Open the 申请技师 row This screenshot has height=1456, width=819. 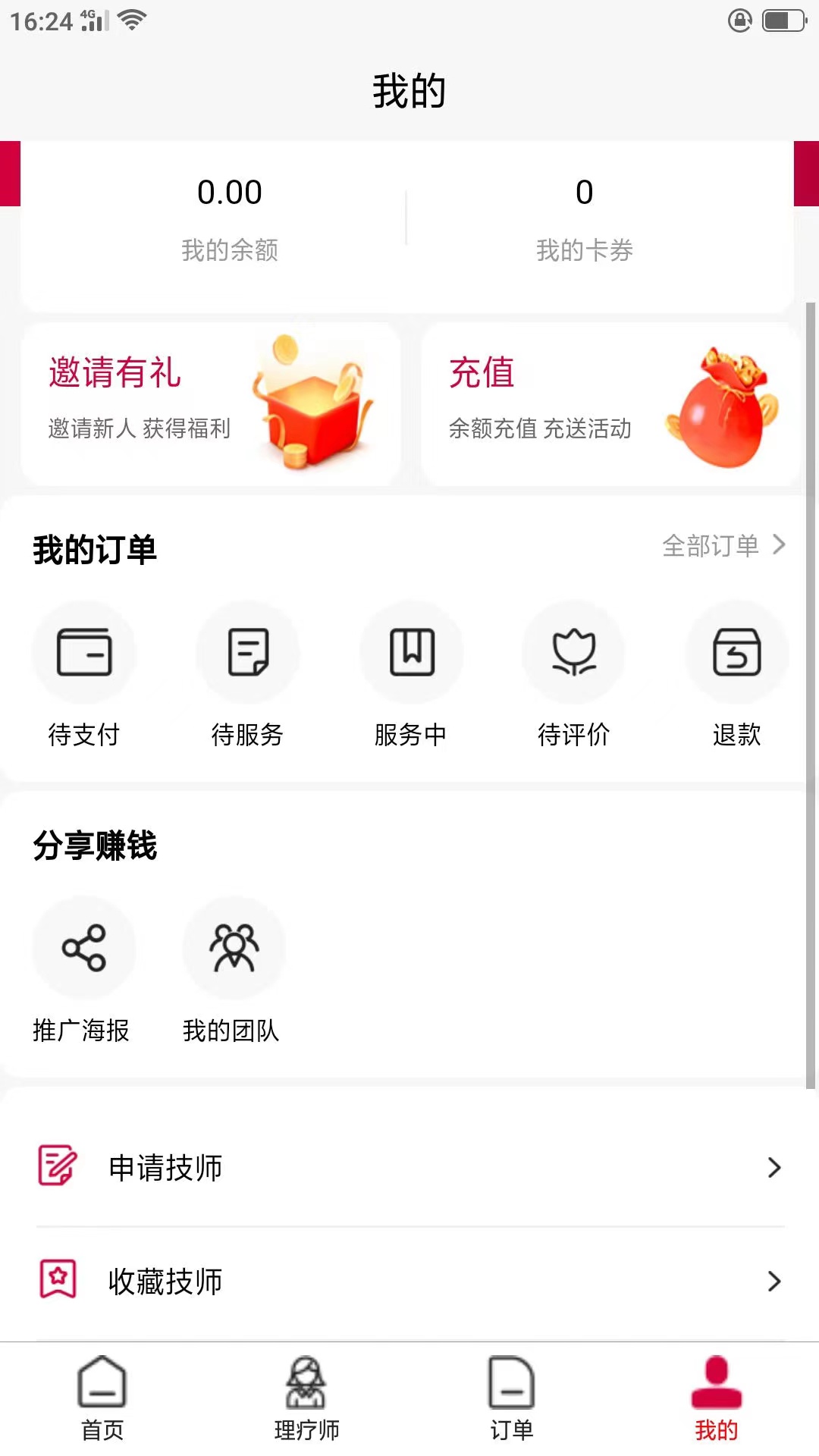point(409,1168)
